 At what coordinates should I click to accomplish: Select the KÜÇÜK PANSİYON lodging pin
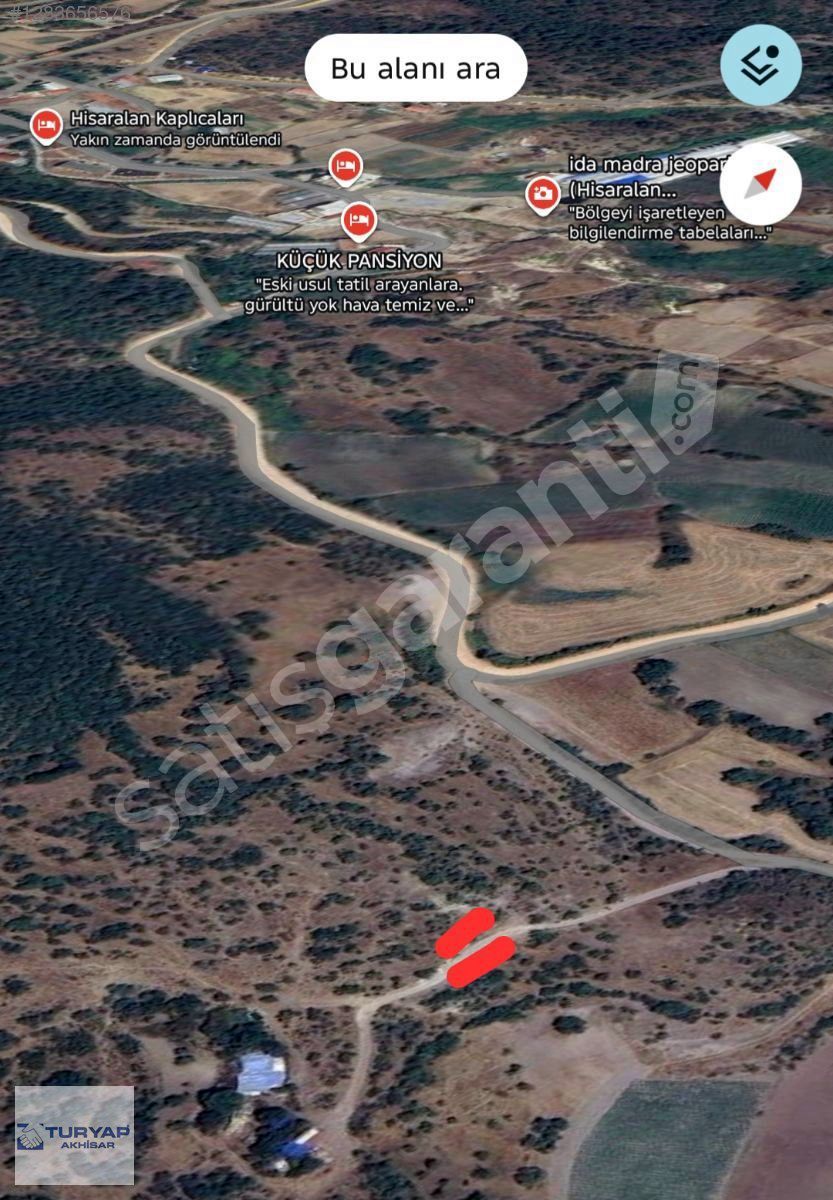358,220
